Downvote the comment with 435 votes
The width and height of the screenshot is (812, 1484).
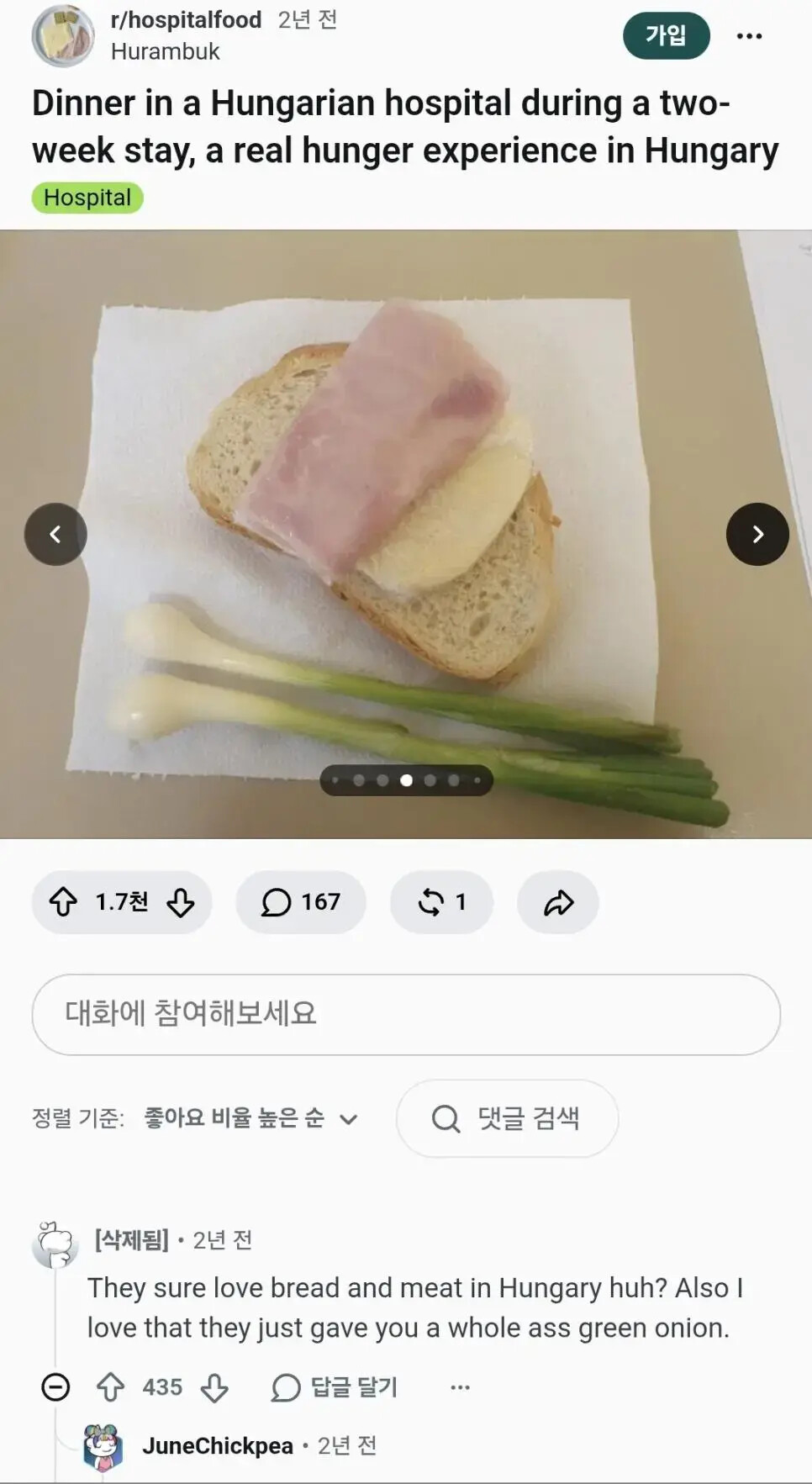click(x=214, y=1386)
